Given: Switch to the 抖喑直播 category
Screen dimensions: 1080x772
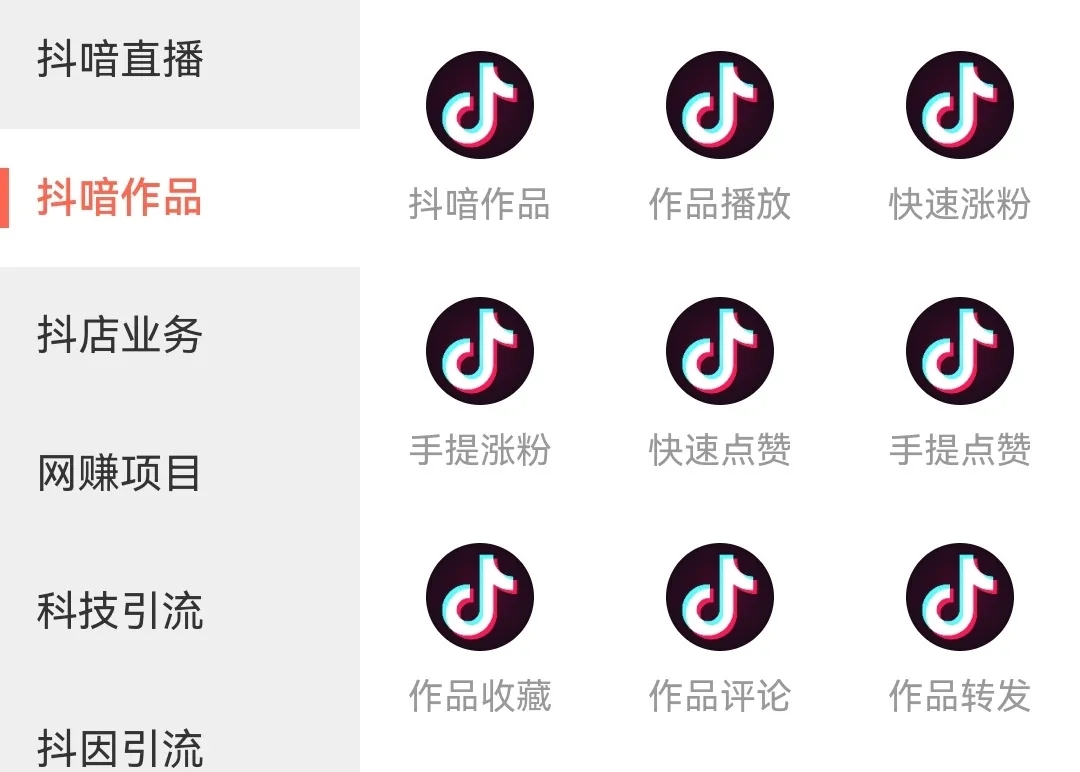Looking at the screenshot, I should pyautogui.click(x=120, y=60).
